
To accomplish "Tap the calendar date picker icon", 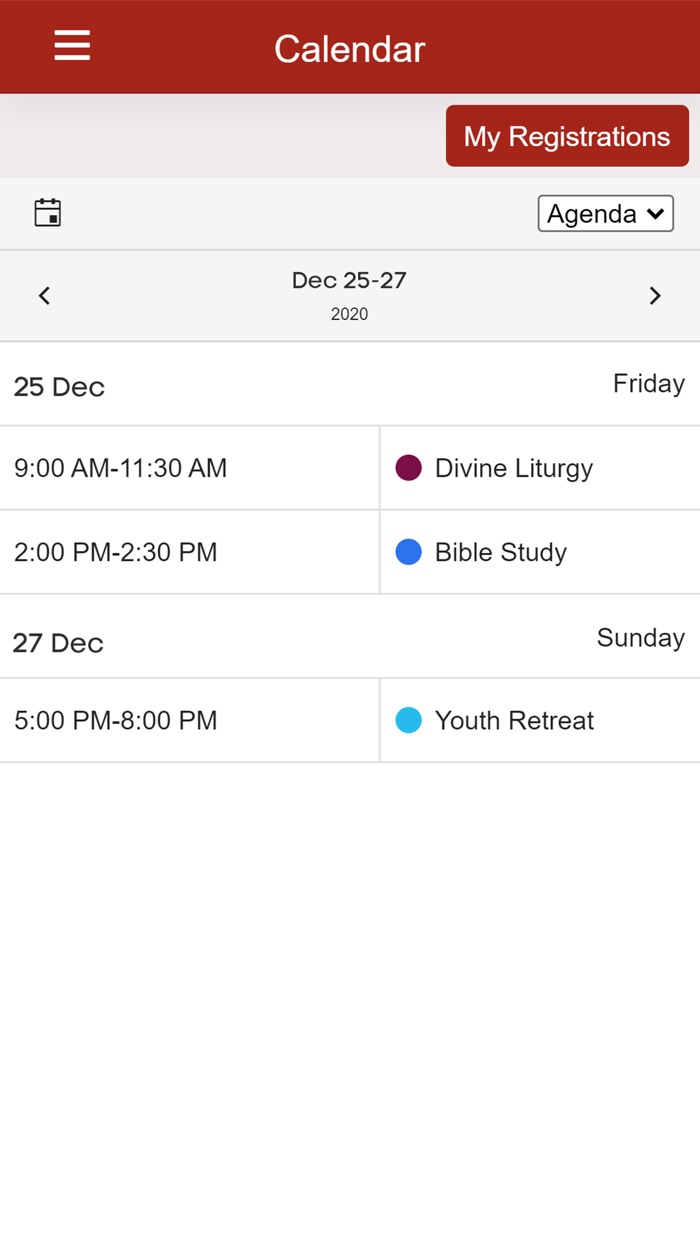I will tap(48, 213).
